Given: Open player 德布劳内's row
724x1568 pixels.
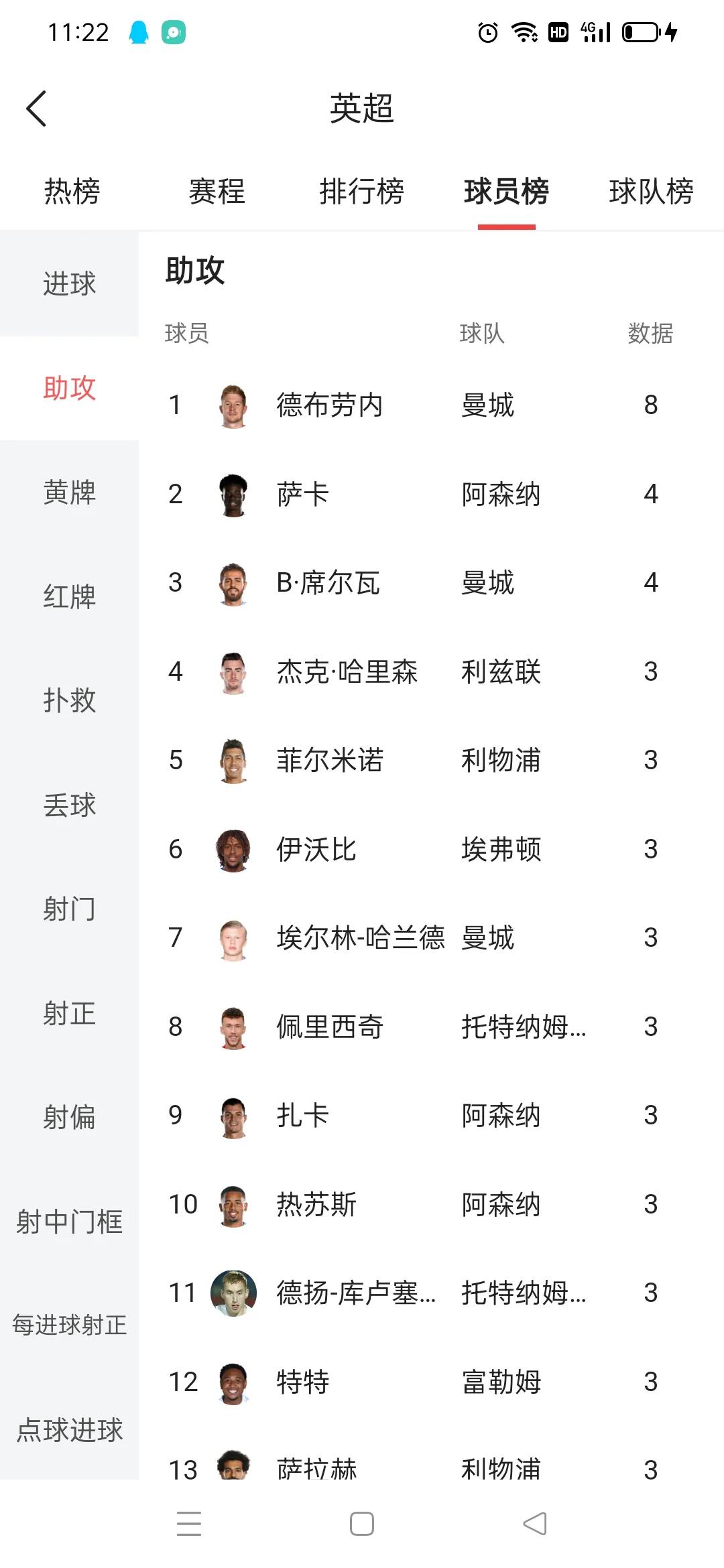Looking at the screenshot, I should [329, 405].
